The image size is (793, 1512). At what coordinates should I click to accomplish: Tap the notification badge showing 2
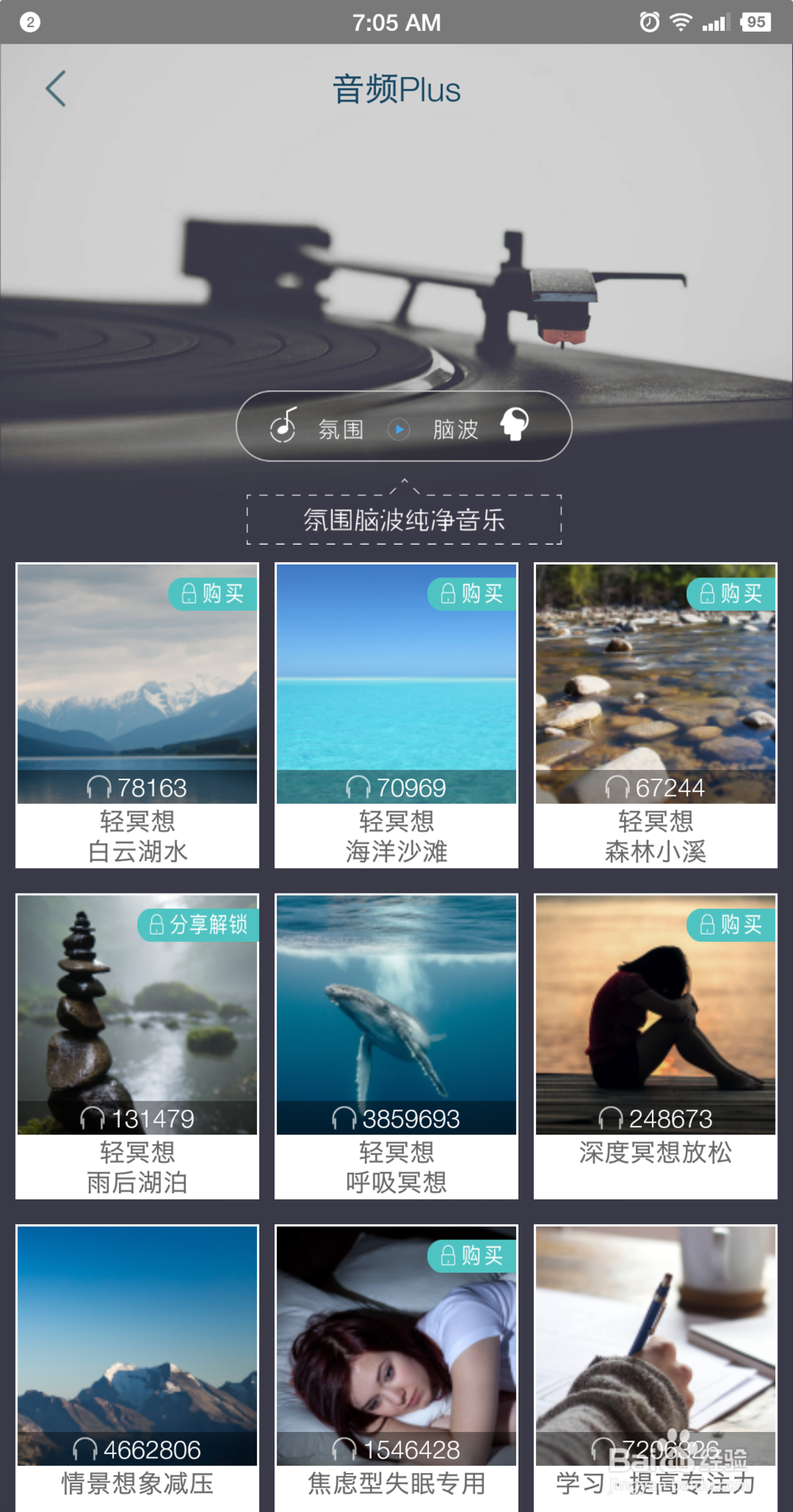[30, 21]
